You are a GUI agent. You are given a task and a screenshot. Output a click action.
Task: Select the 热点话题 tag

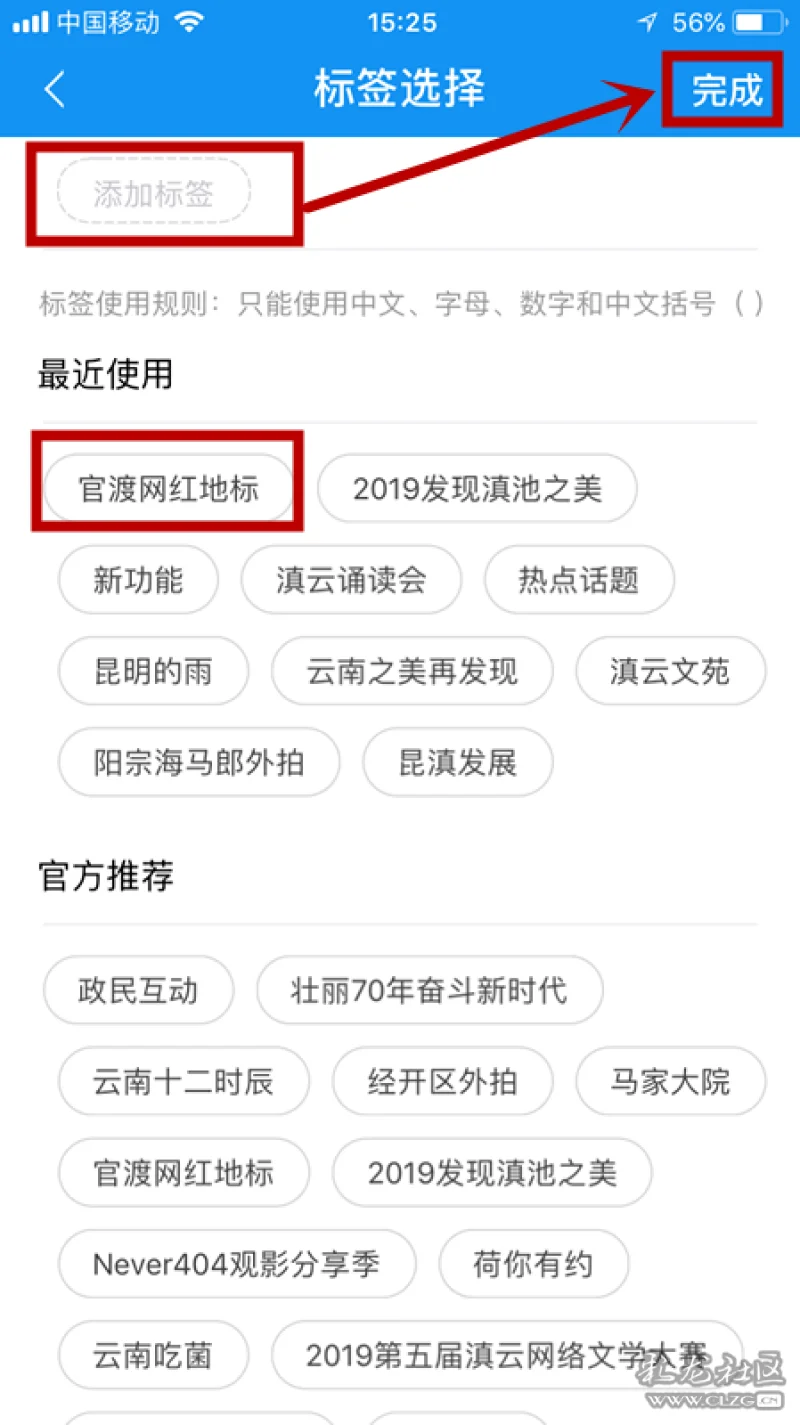click(x=578, y=580)
